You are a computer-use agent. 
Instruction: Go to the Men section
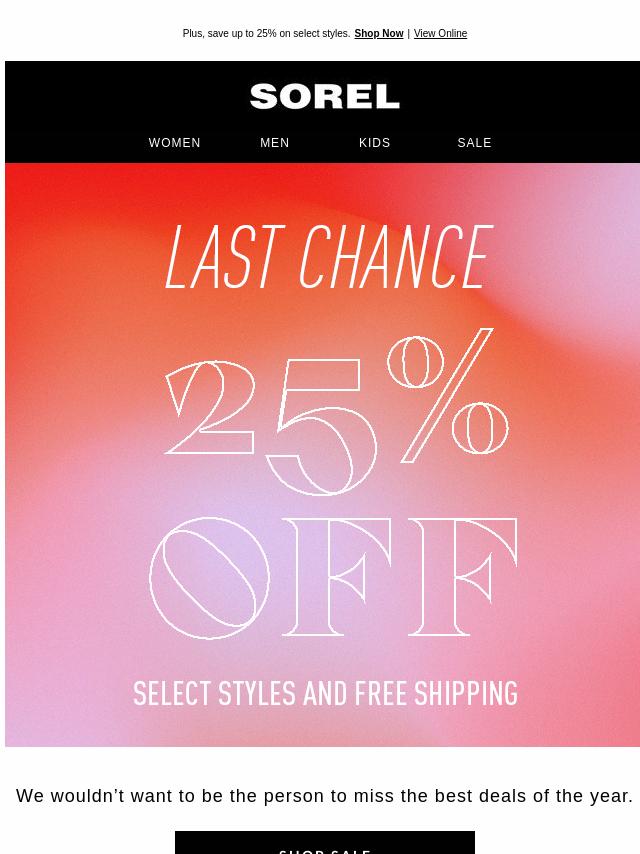[275, 143]
